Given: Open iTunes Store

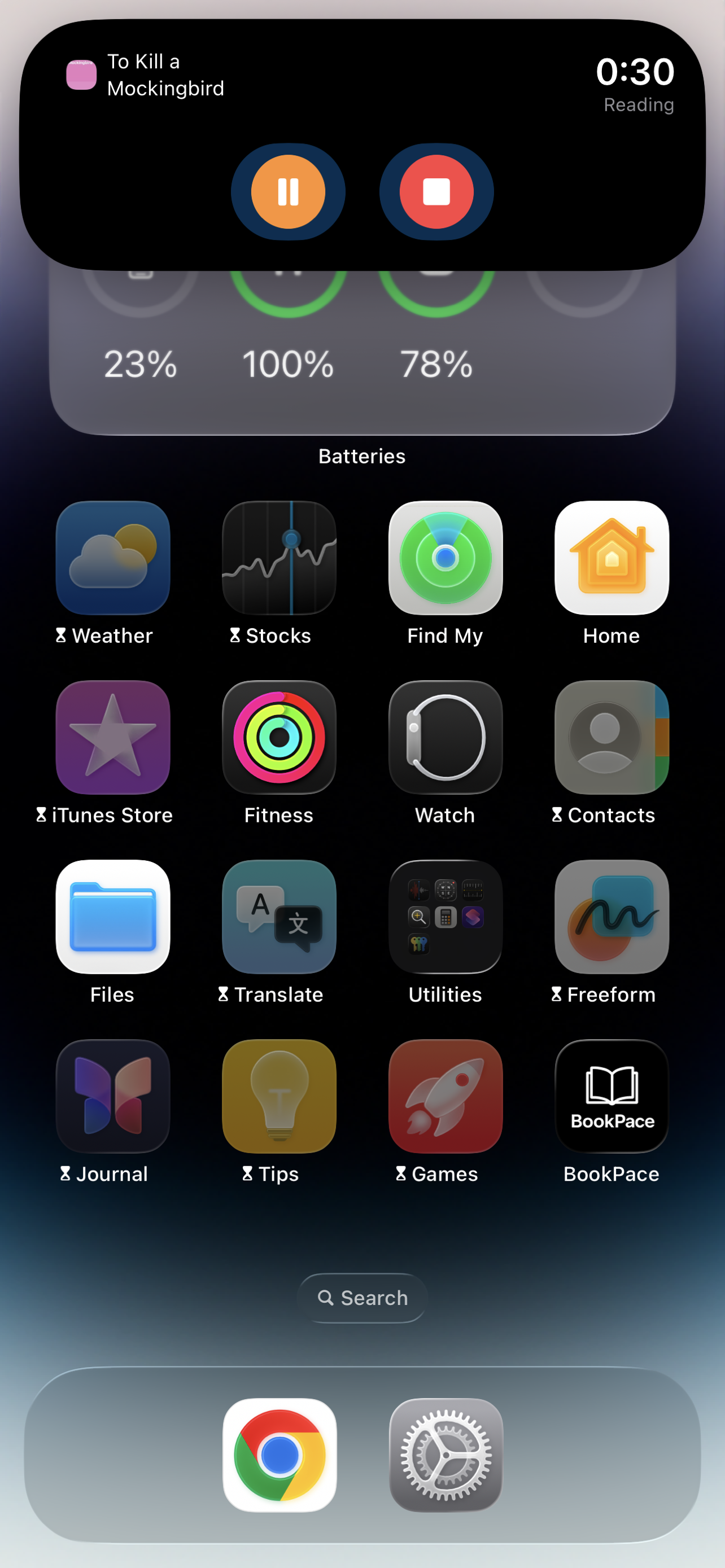Looking at the screenshot, I should tap(112, 737).
